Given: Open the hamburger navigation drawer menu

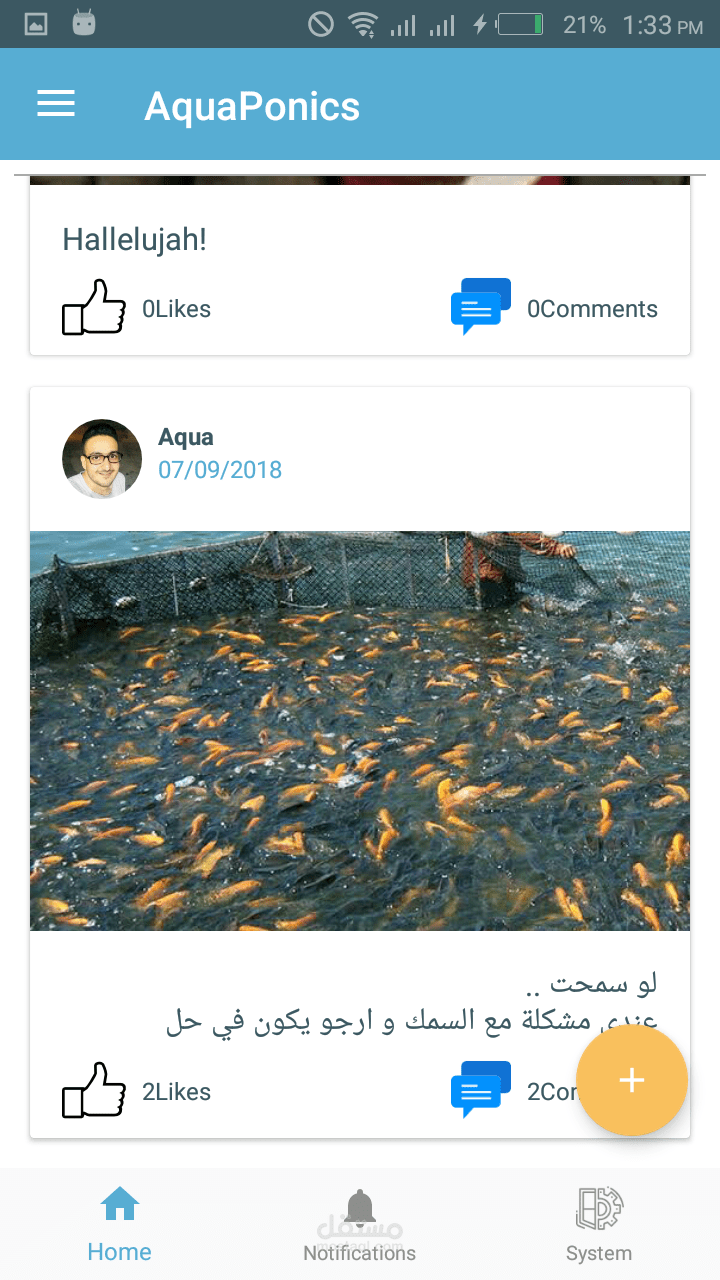Looking at the screenshot, I should (56, 104).
